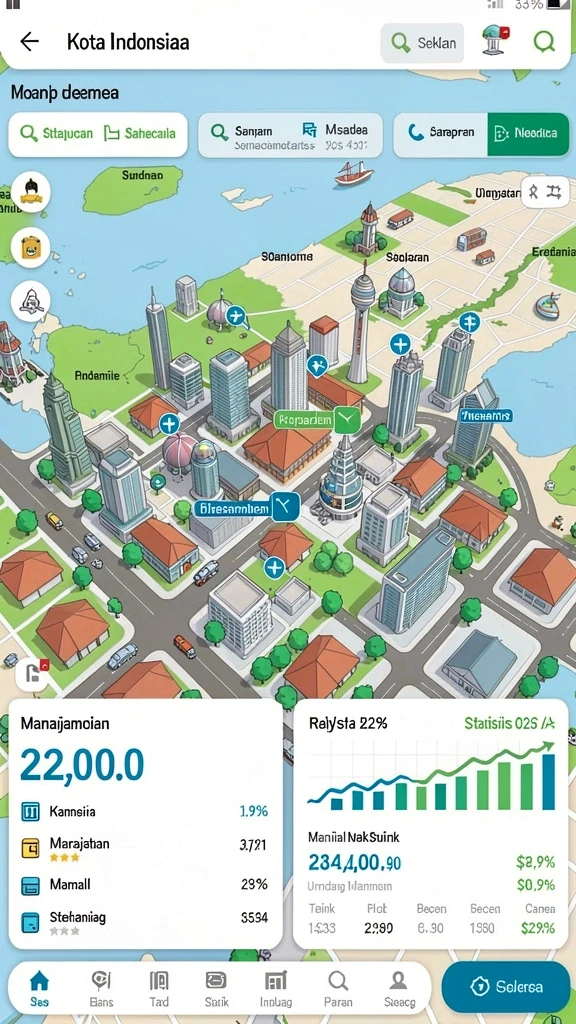Tap the green Neodica button
576x1024 pixels.
point(528,133)
